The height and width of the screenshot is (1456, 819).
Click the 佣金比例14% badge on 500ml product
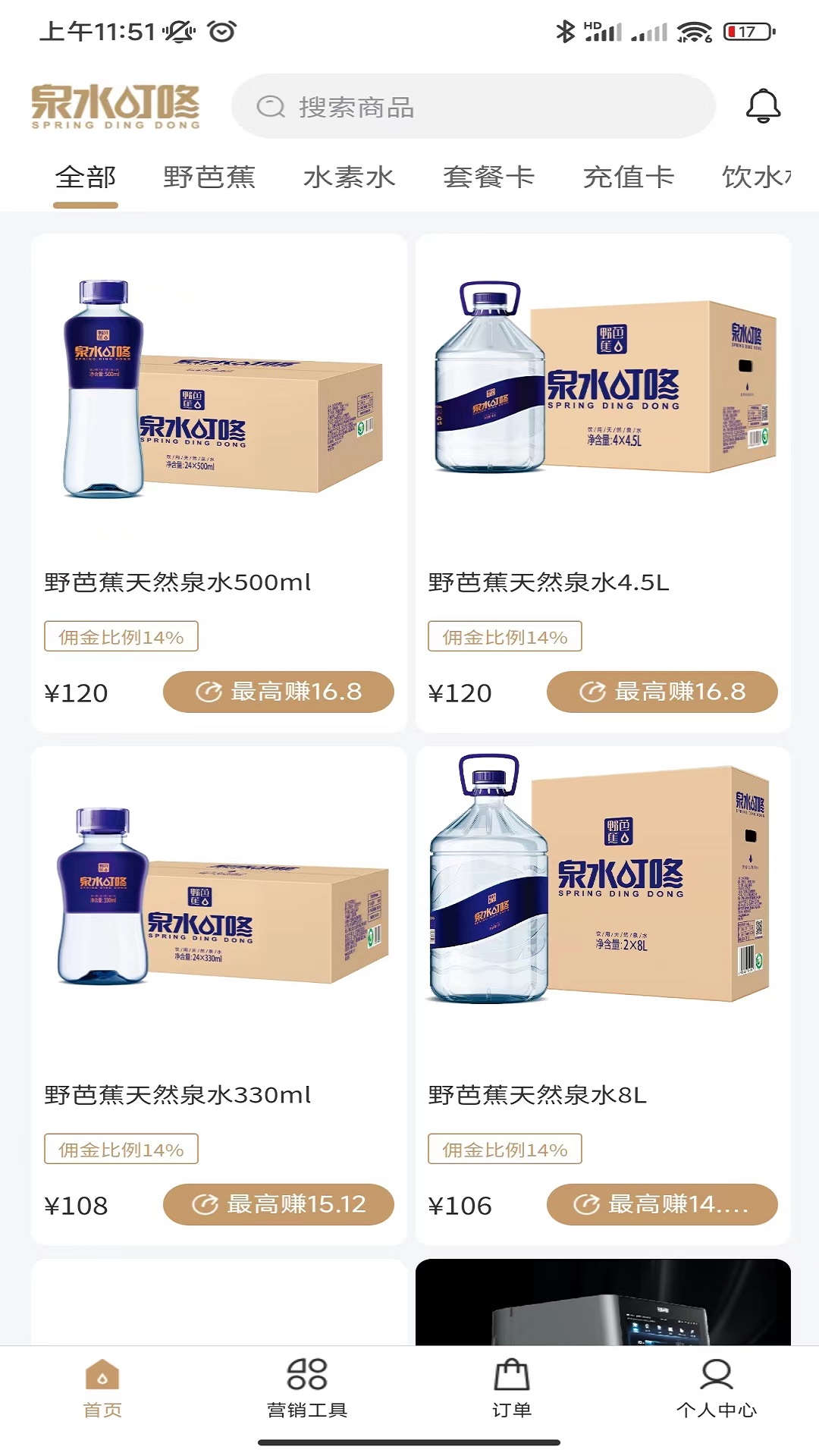point(121,637)
